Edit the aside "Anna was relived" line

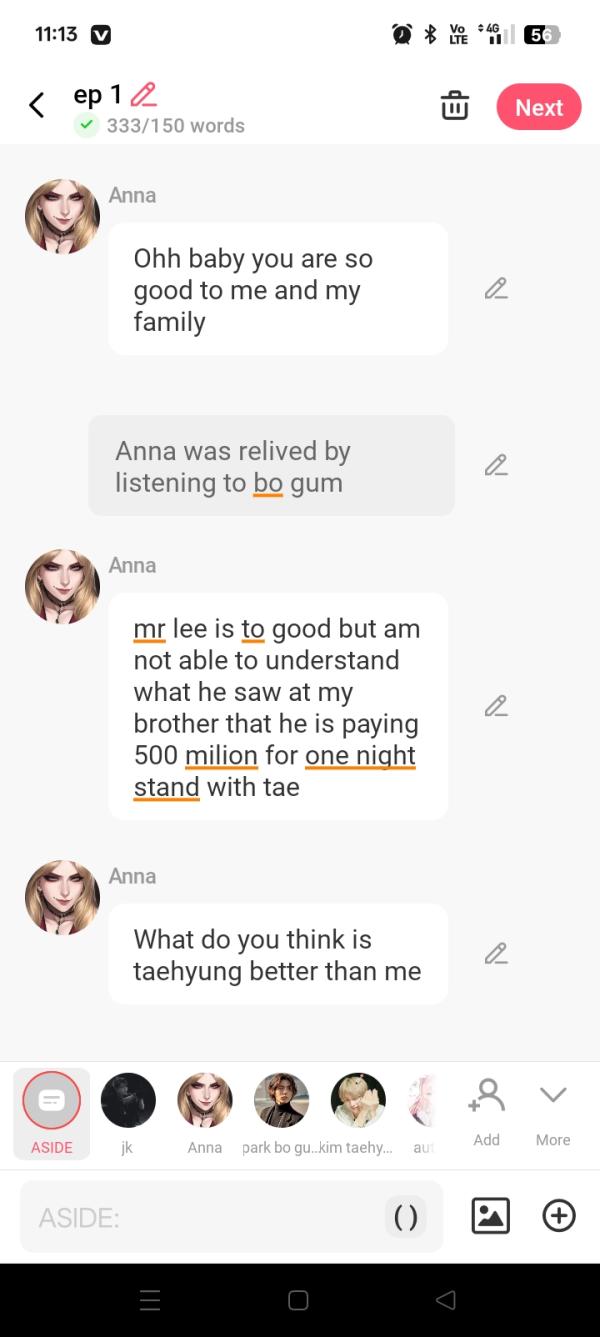[496, 465]
